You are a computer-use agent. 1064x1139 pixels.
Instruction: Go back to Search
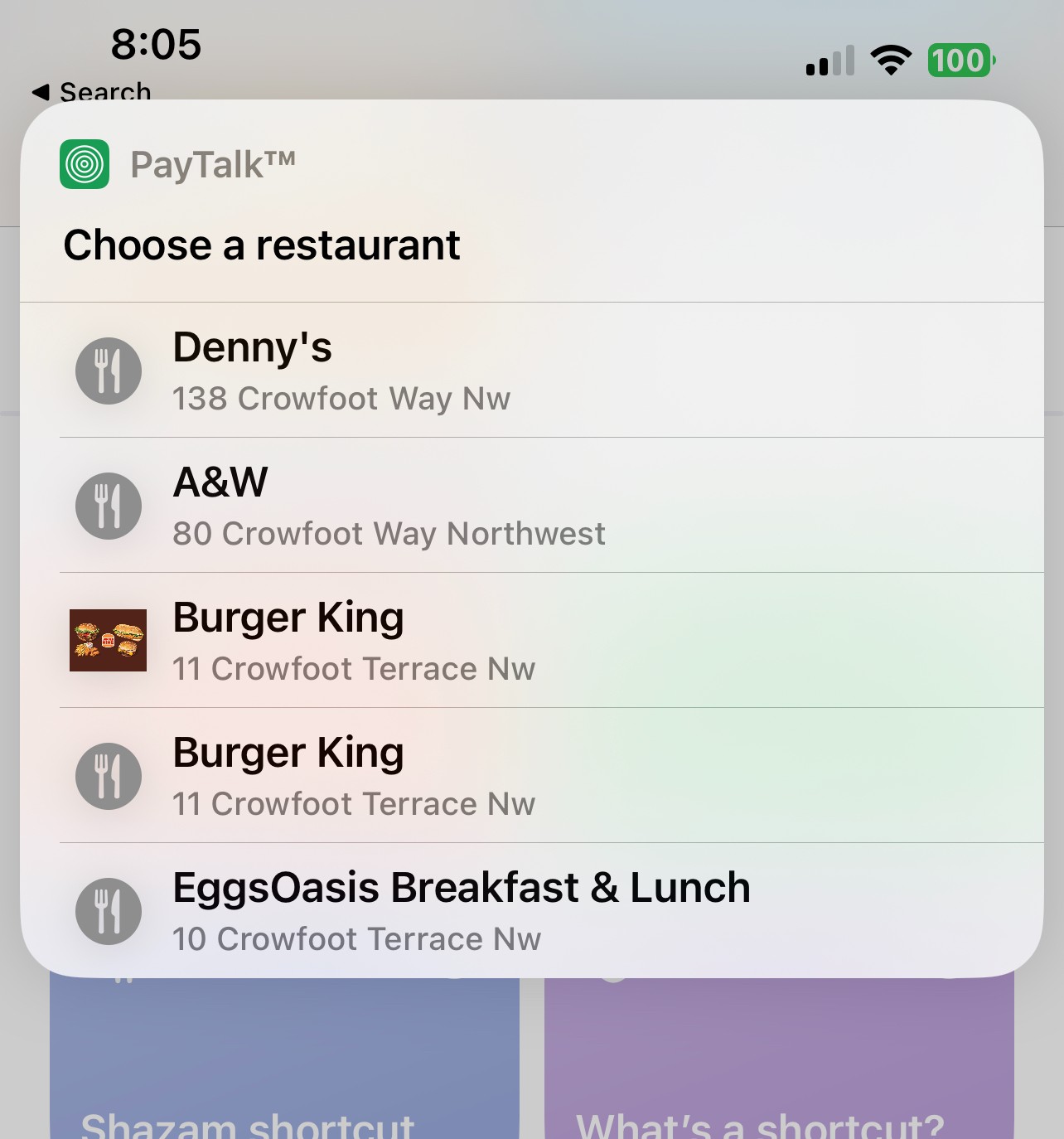point(91,91)
